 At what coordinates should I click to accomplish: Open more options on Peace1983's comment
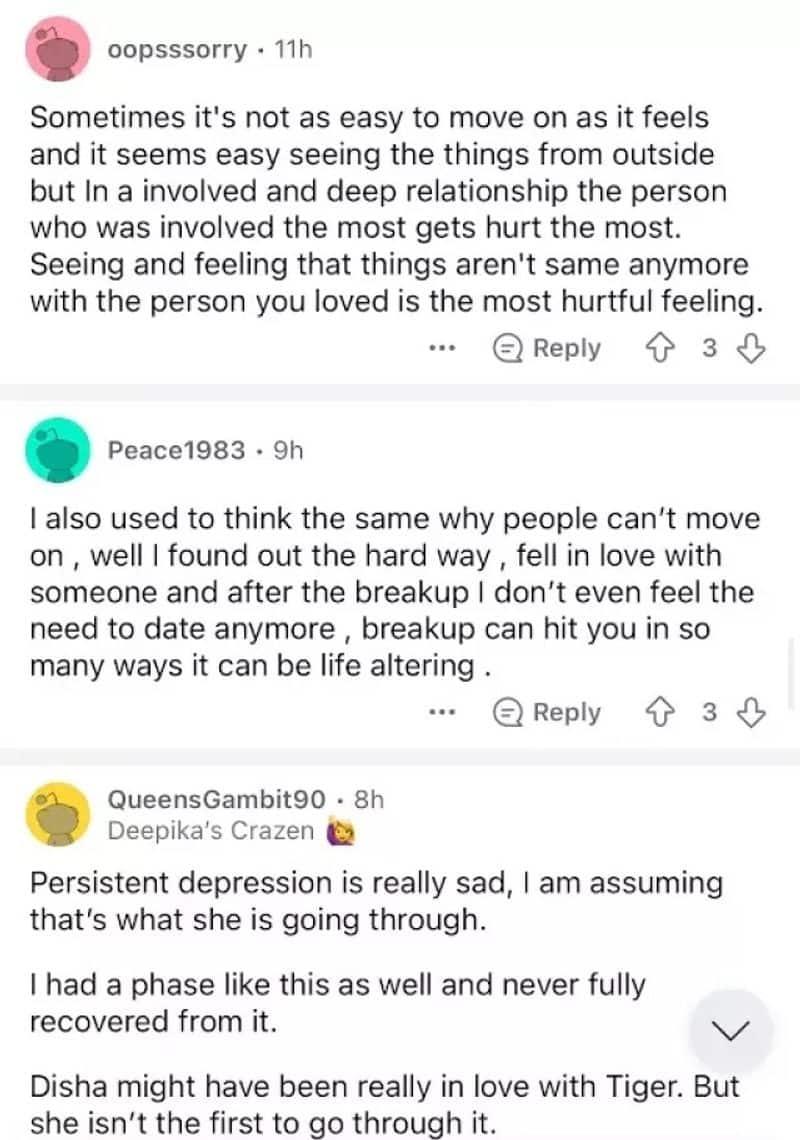click(x=441, y=714)
